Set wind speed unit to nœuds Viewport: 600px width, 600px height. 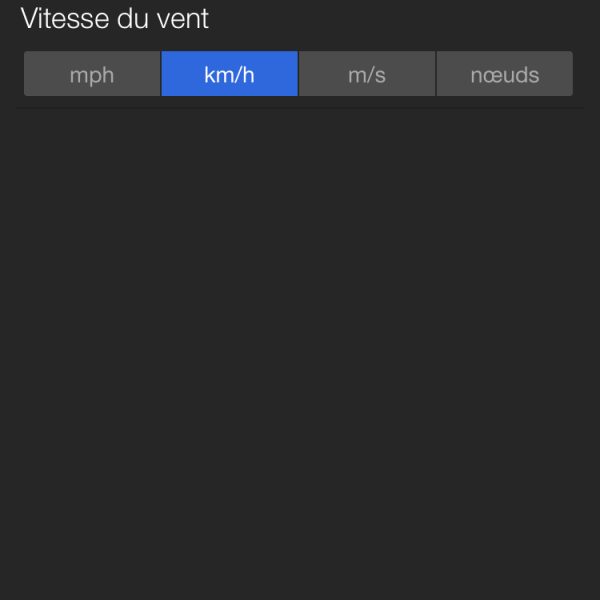[504, 75]
